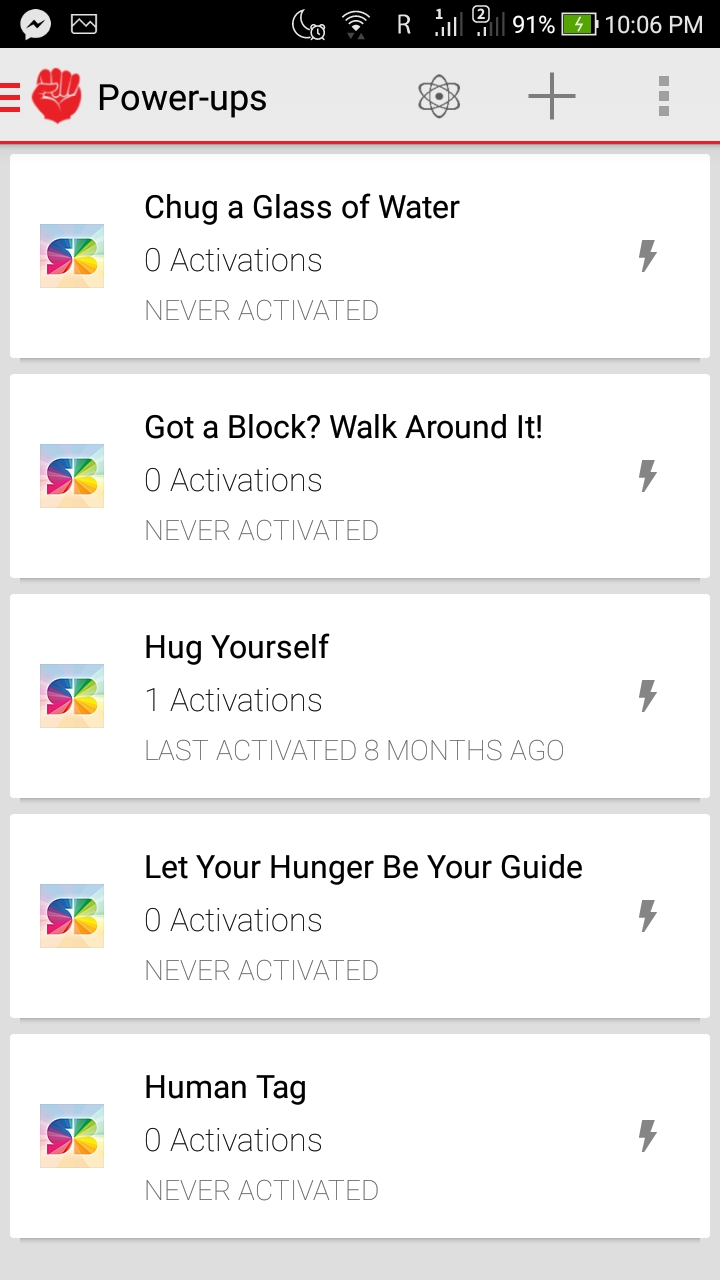The width and height of the screenshot is (720, 1280).
Task: Open the Chug a Glass of Water power-up
Action: tap(302, 207)
